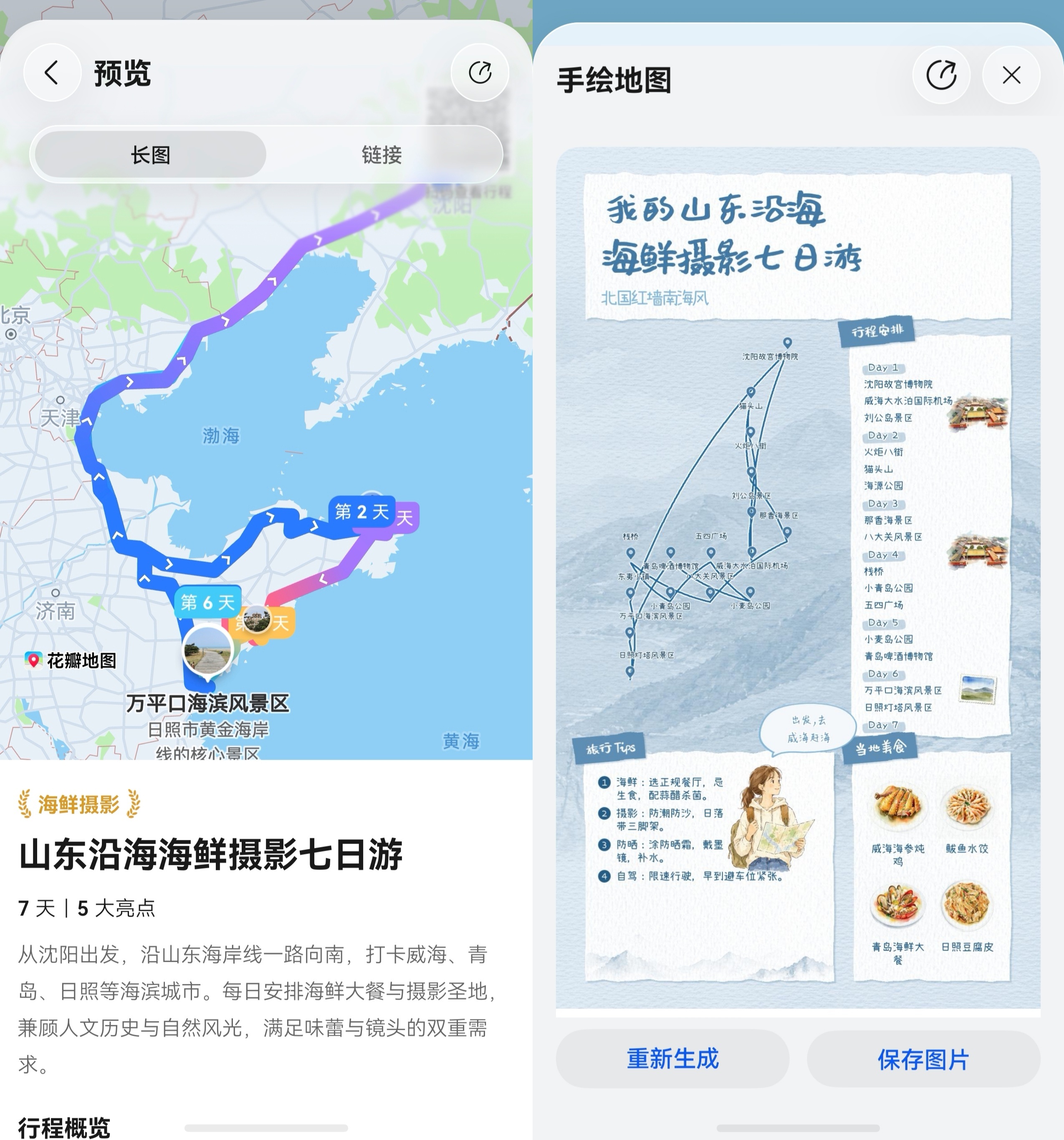Tap 重新生成 to regenerate the map

click(672, 1059)
